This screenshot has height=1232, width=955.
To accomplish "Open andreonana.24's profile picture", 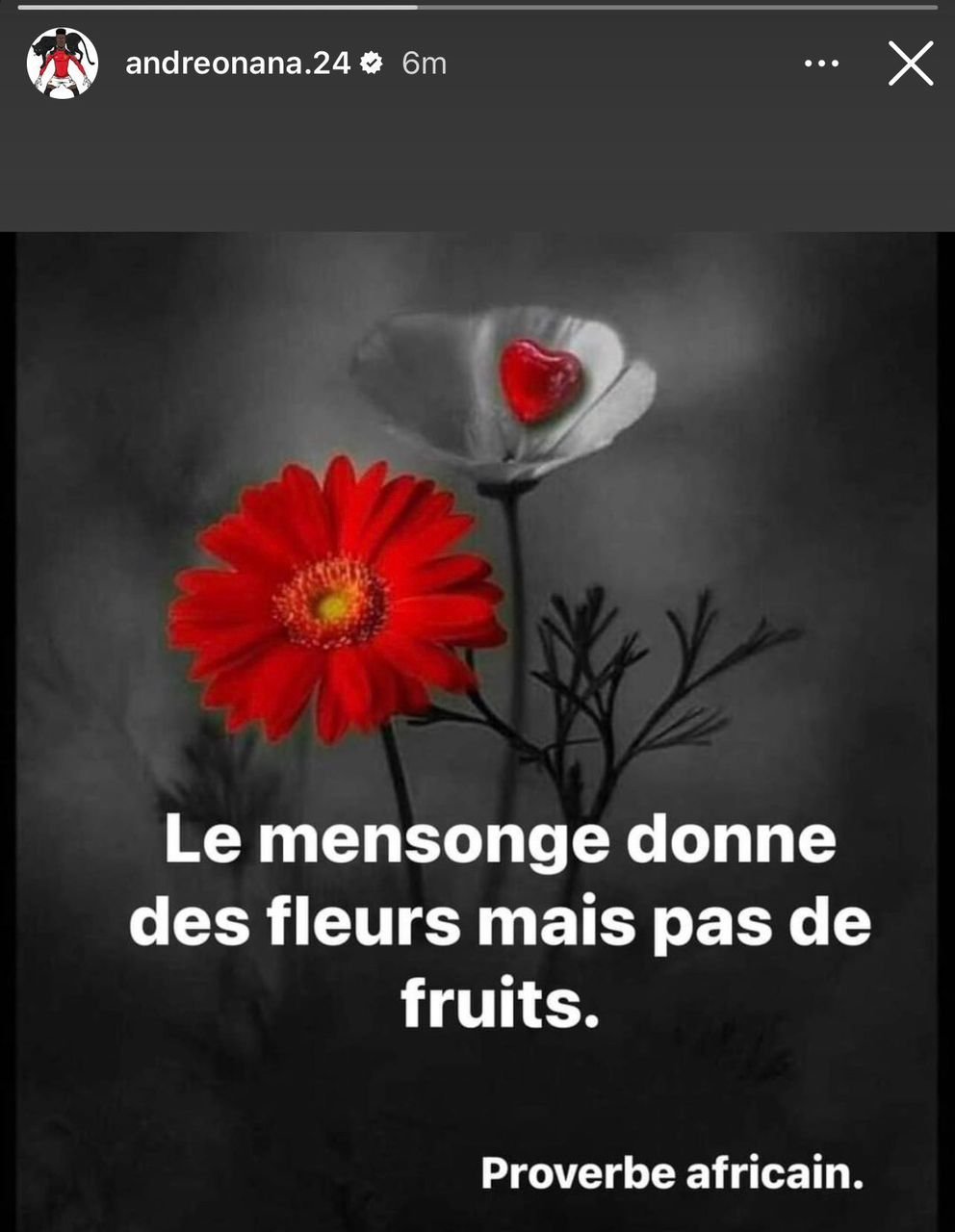I will (63, 64).
